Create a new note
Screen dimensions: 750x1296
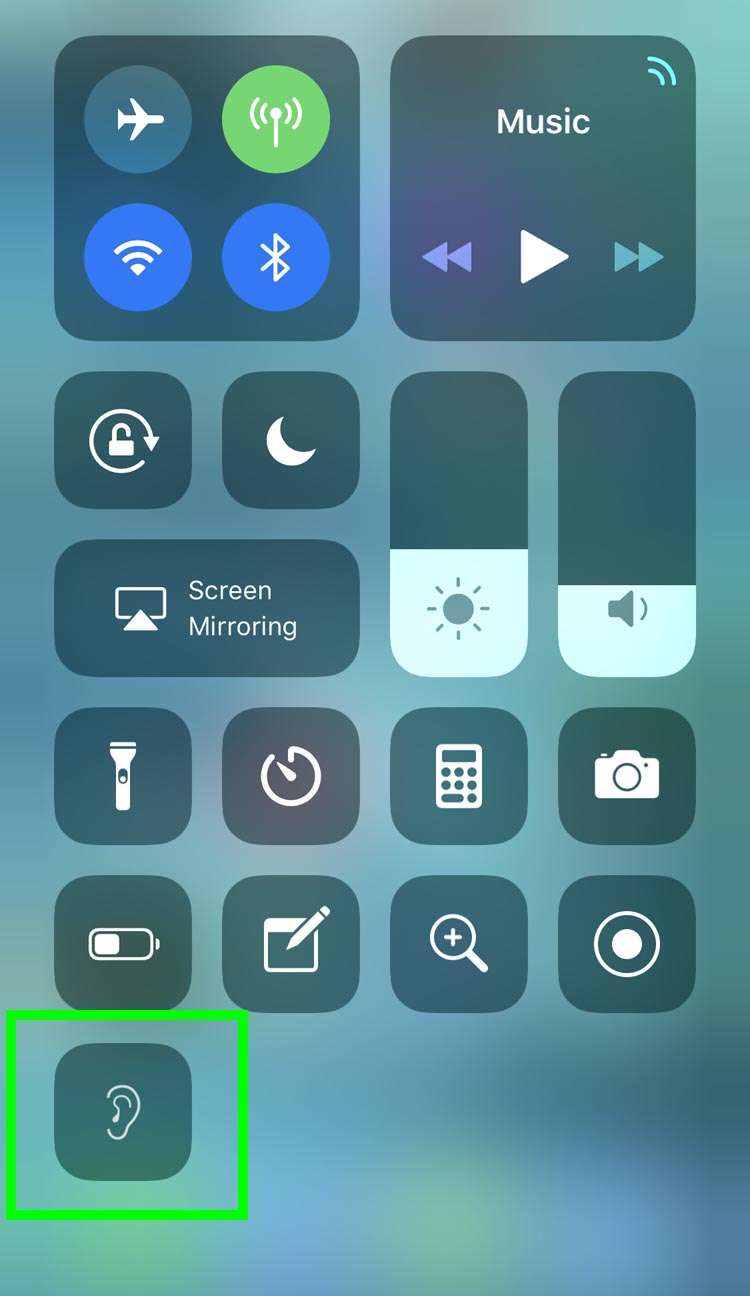(x=290, y=944)
